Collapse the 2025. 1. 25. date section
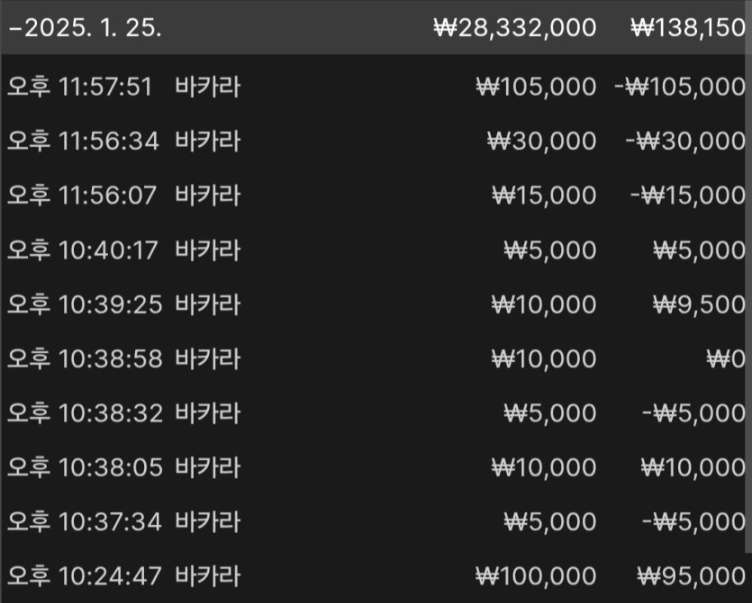Viewport: 753px width, 603px height. click(85, 27)
